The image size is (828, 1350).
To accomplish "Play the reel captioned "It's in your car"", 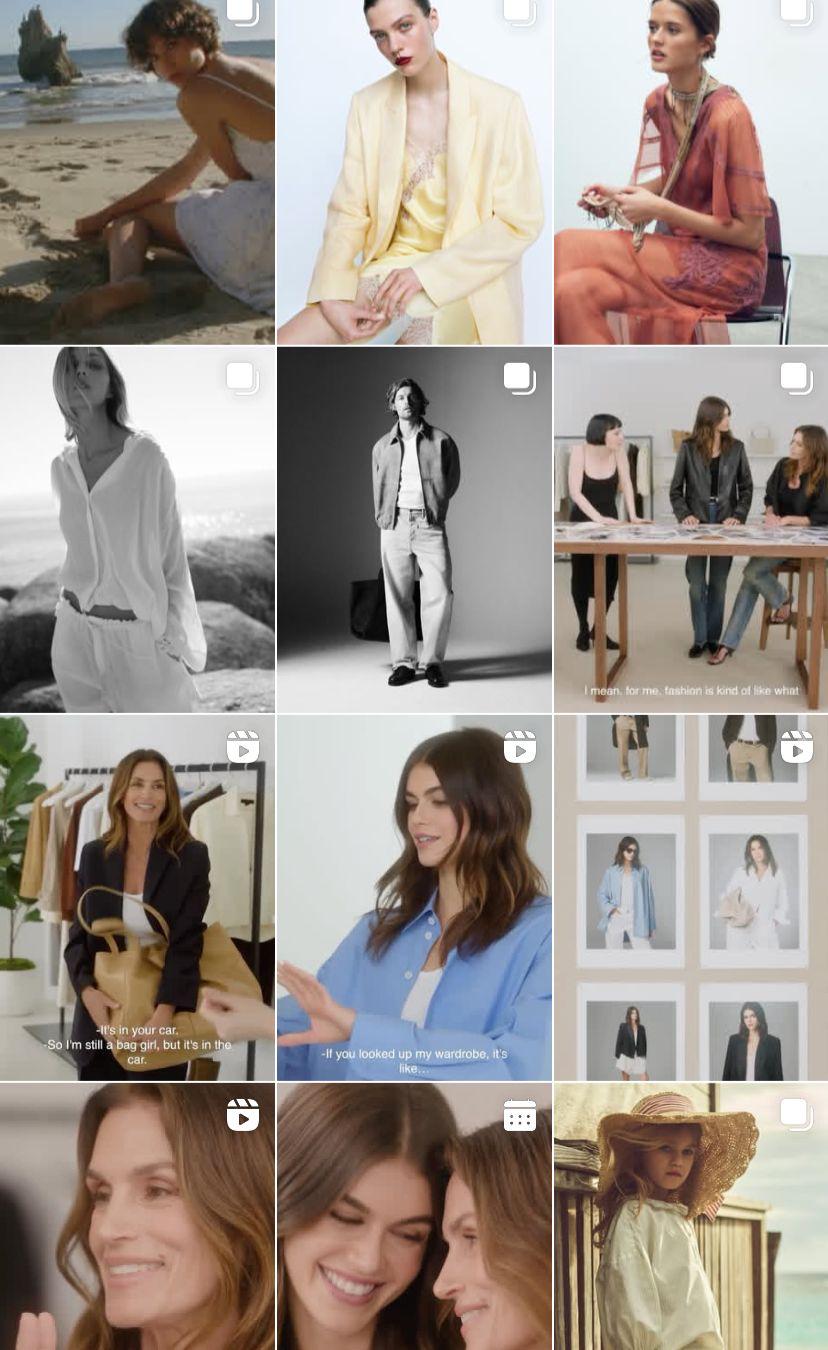I will [x=137, y=897].
